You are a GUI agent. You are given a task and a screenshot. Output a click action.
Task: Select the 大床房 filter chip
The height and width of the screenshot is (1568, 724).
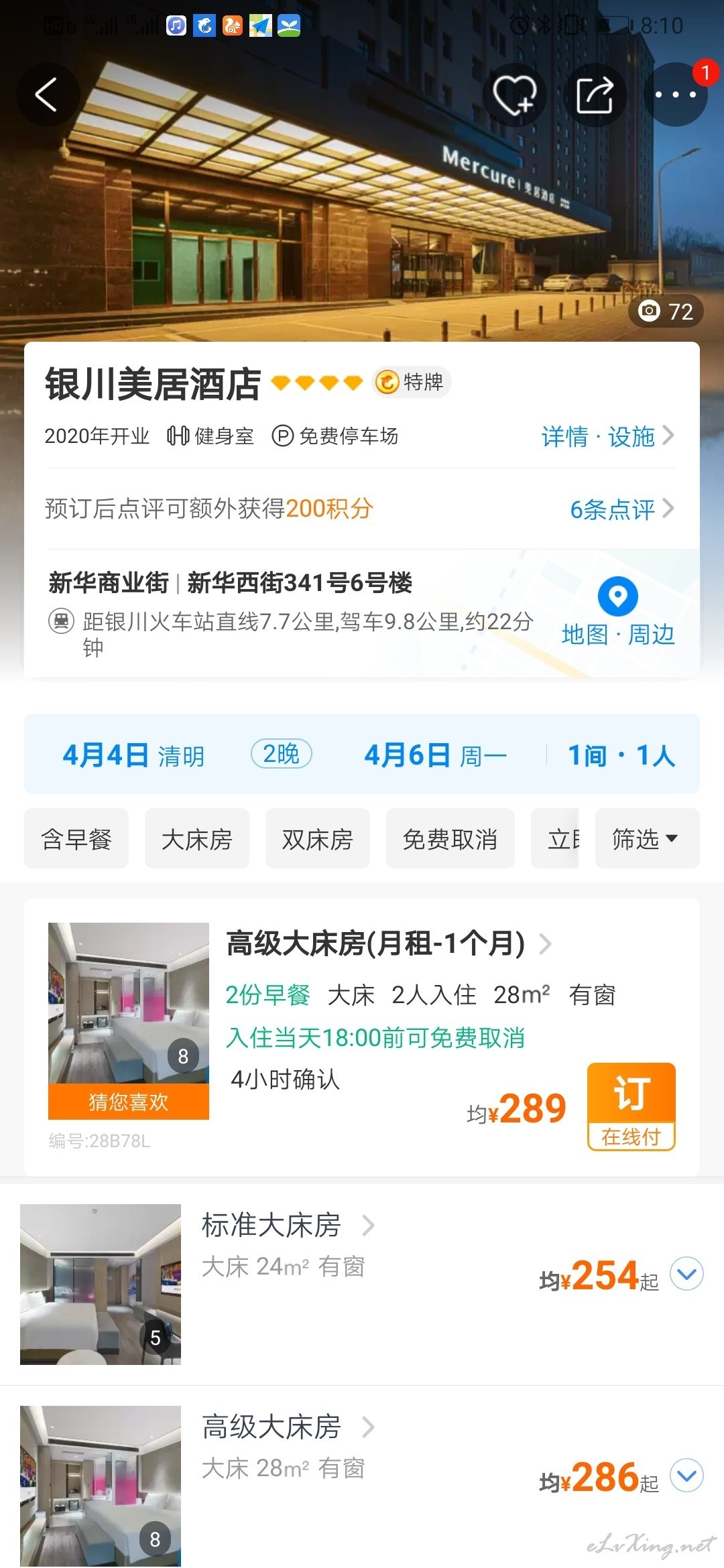(x=197, y=838)
